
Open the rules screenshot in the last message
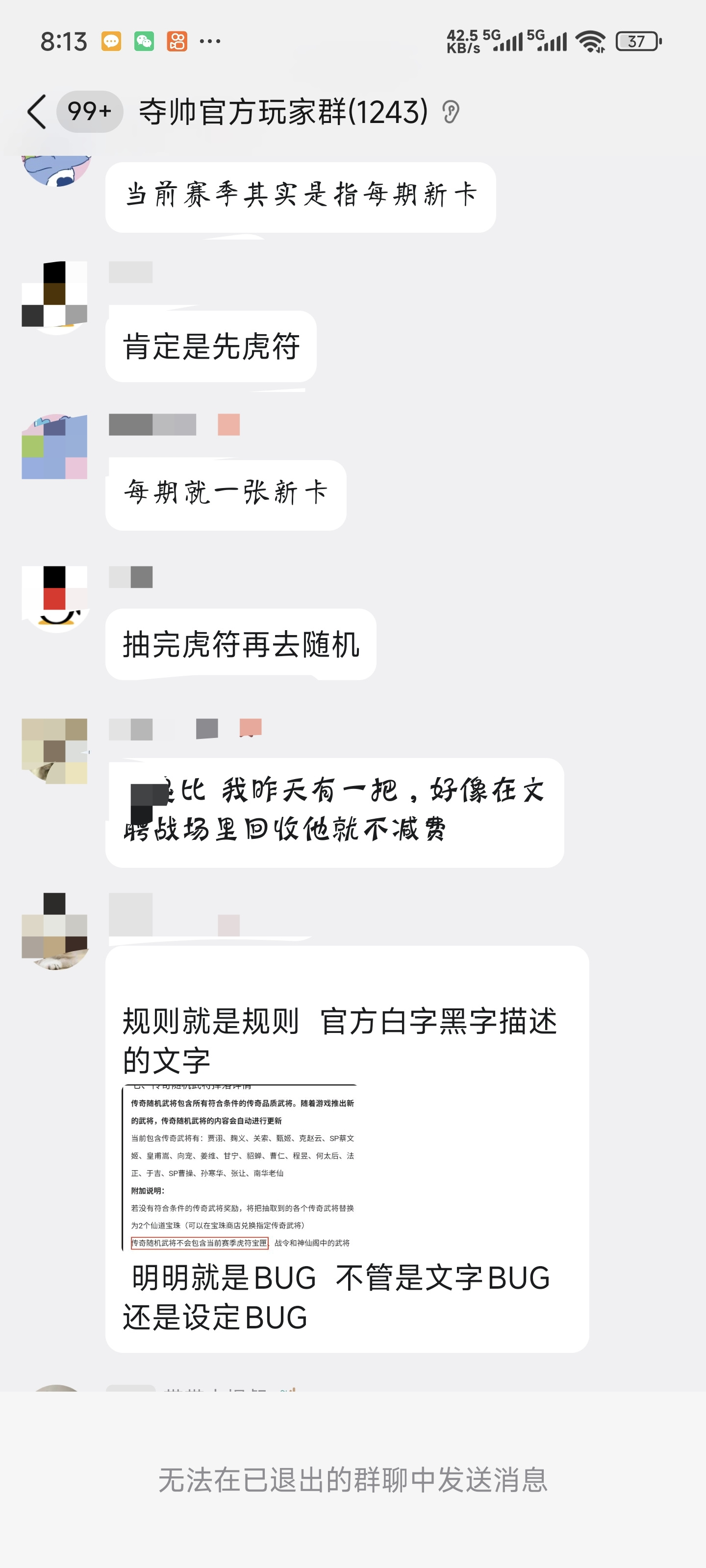[x=239, y=1168]
